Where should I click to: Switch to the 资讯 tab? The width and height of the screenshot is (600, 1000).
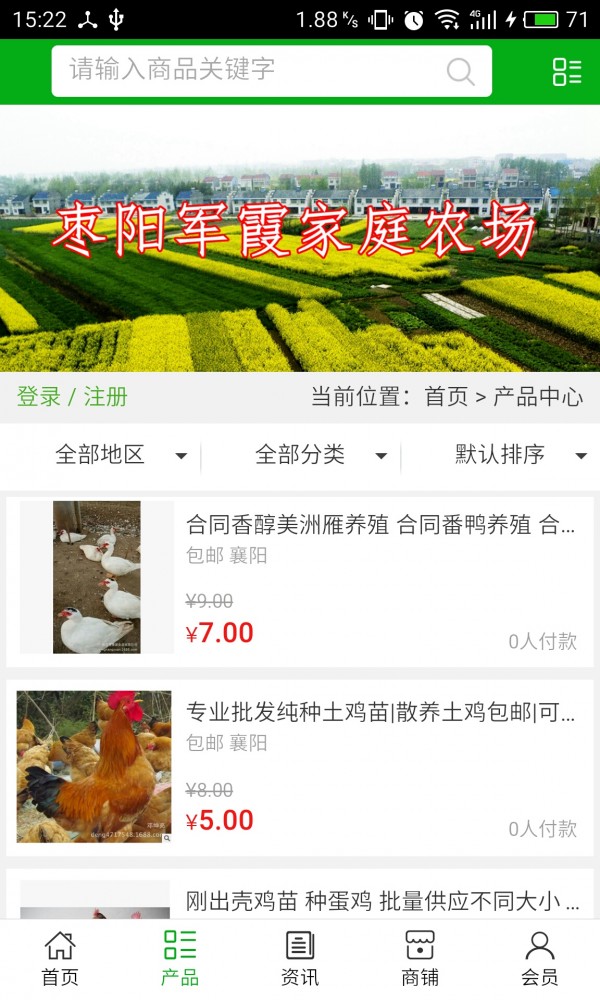coord(300,958)
